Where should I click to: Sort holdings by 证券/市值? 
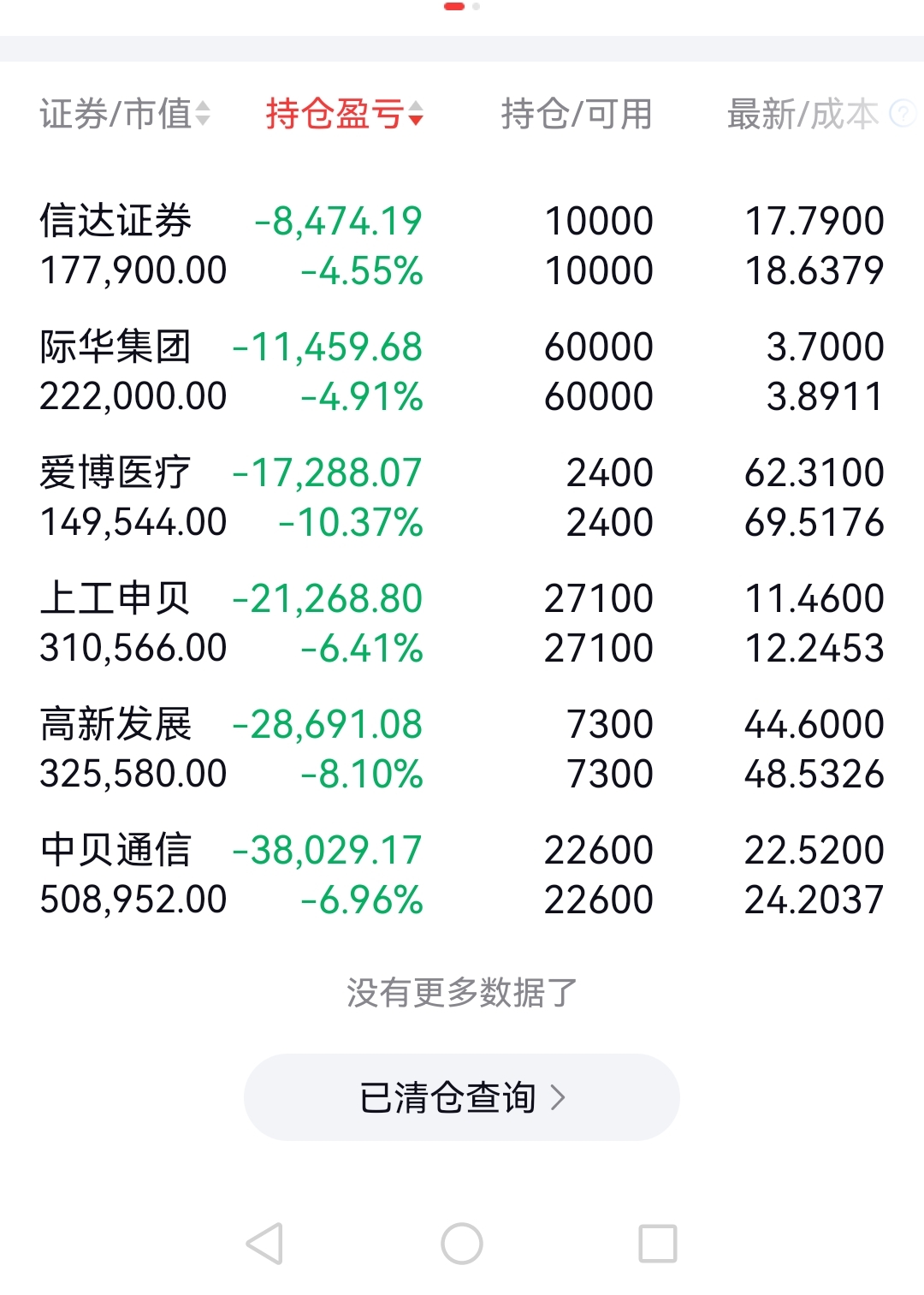coord(125,114)
